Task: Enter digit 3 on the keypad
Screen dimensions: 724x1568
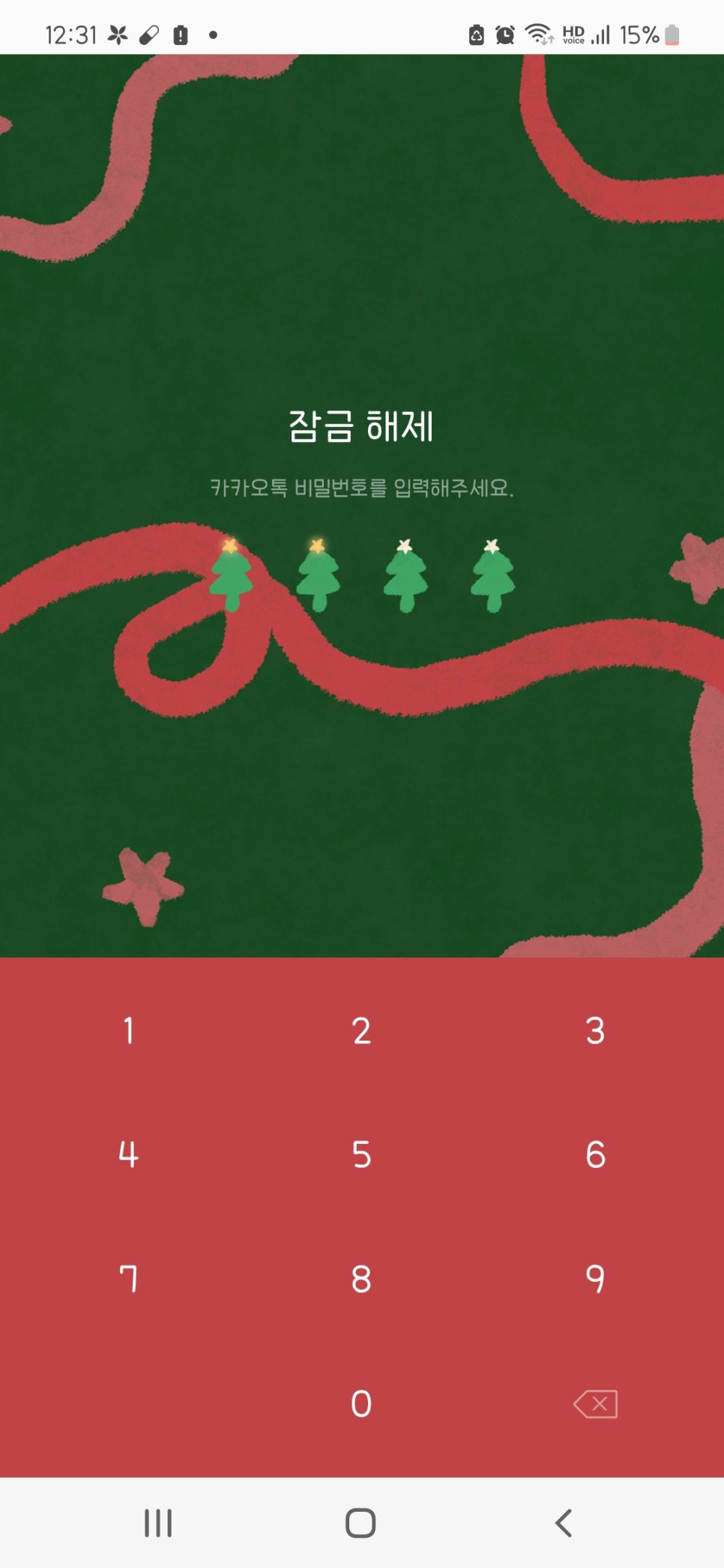Action: tap(595, 1031)
